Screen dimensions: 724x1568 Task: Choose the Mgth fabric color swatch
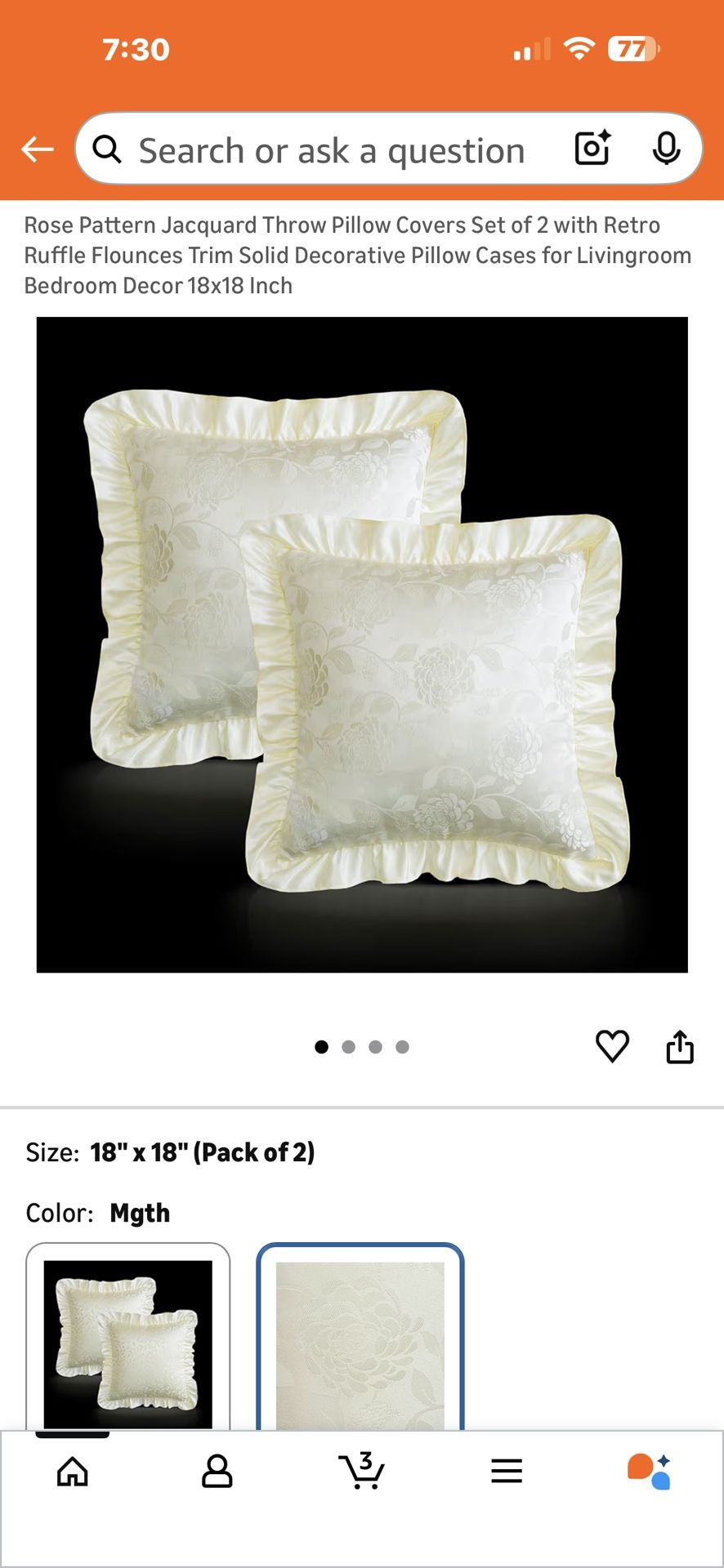click(360, 1339)
